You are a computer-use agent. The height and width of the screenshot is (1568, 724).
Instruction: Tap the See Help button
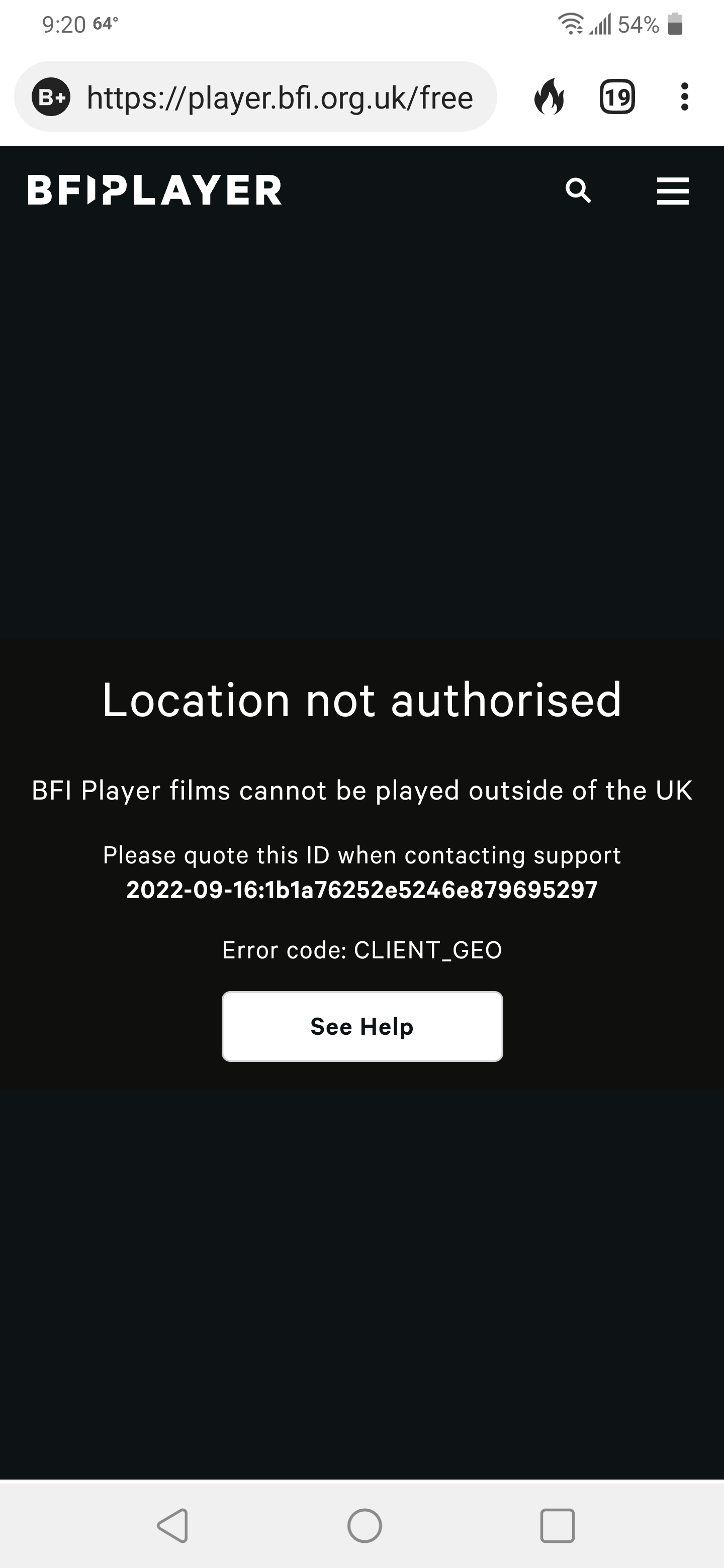361,1026
